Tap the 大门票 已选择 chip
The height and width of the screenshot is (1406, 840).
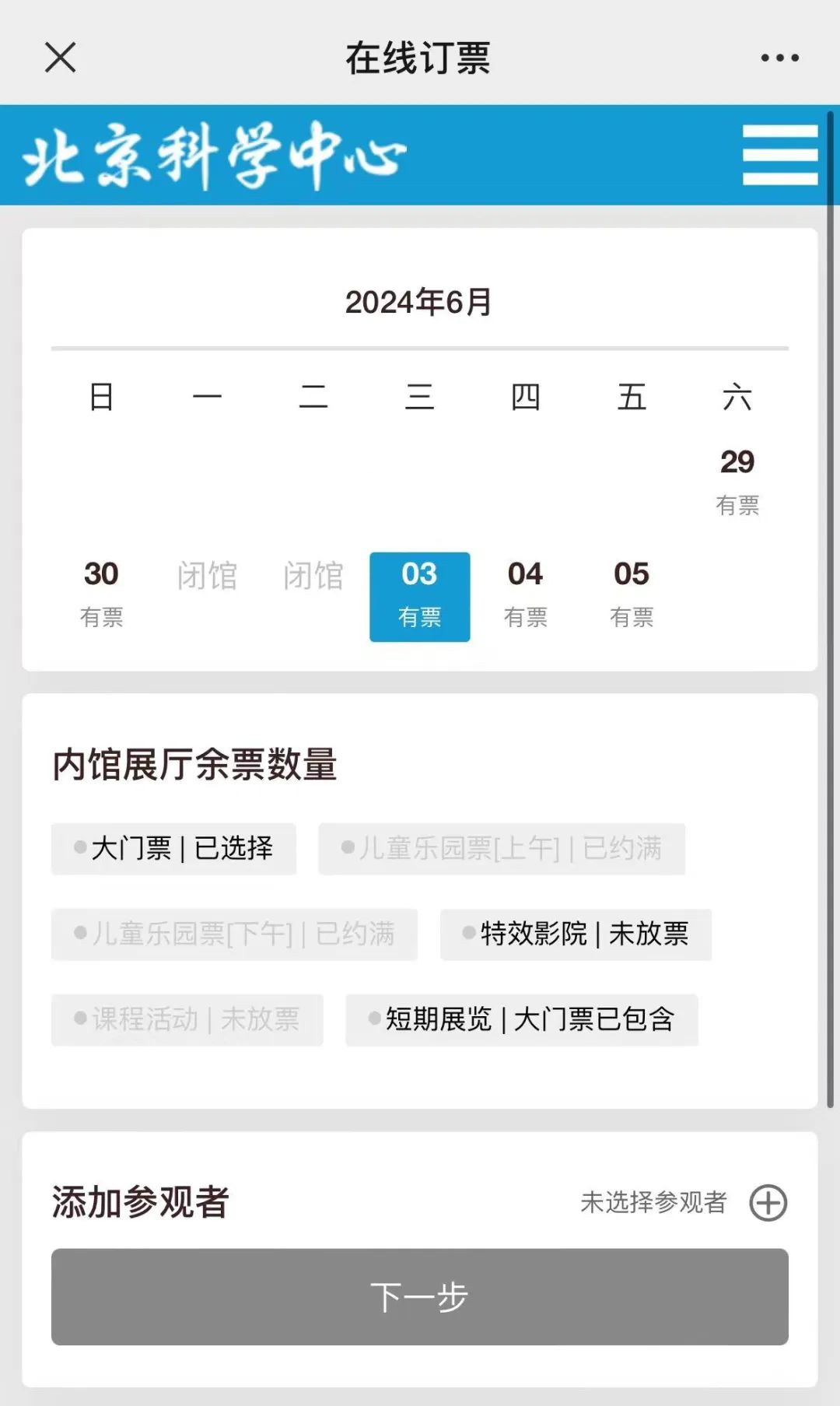173,848
